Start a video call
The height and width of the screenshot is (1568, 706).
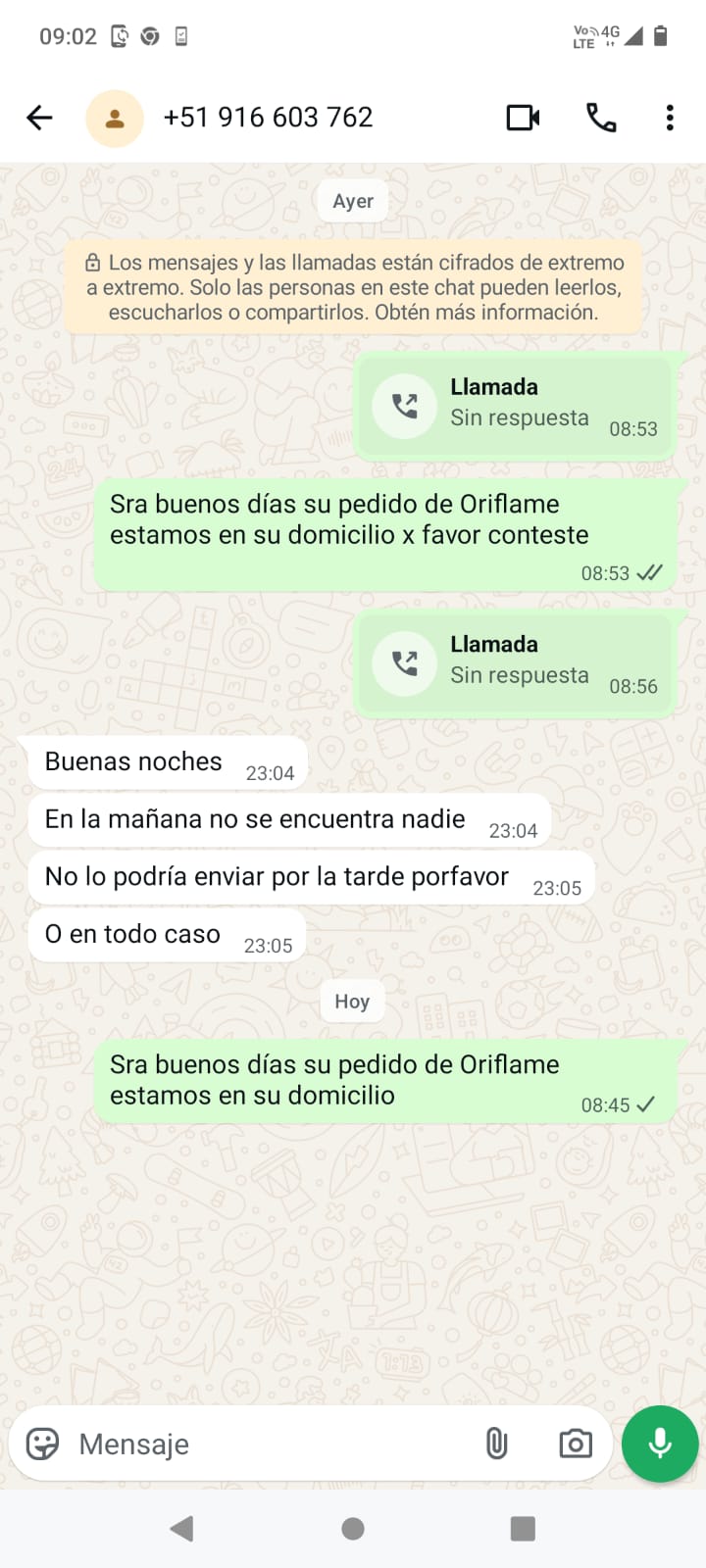[523, 118]
